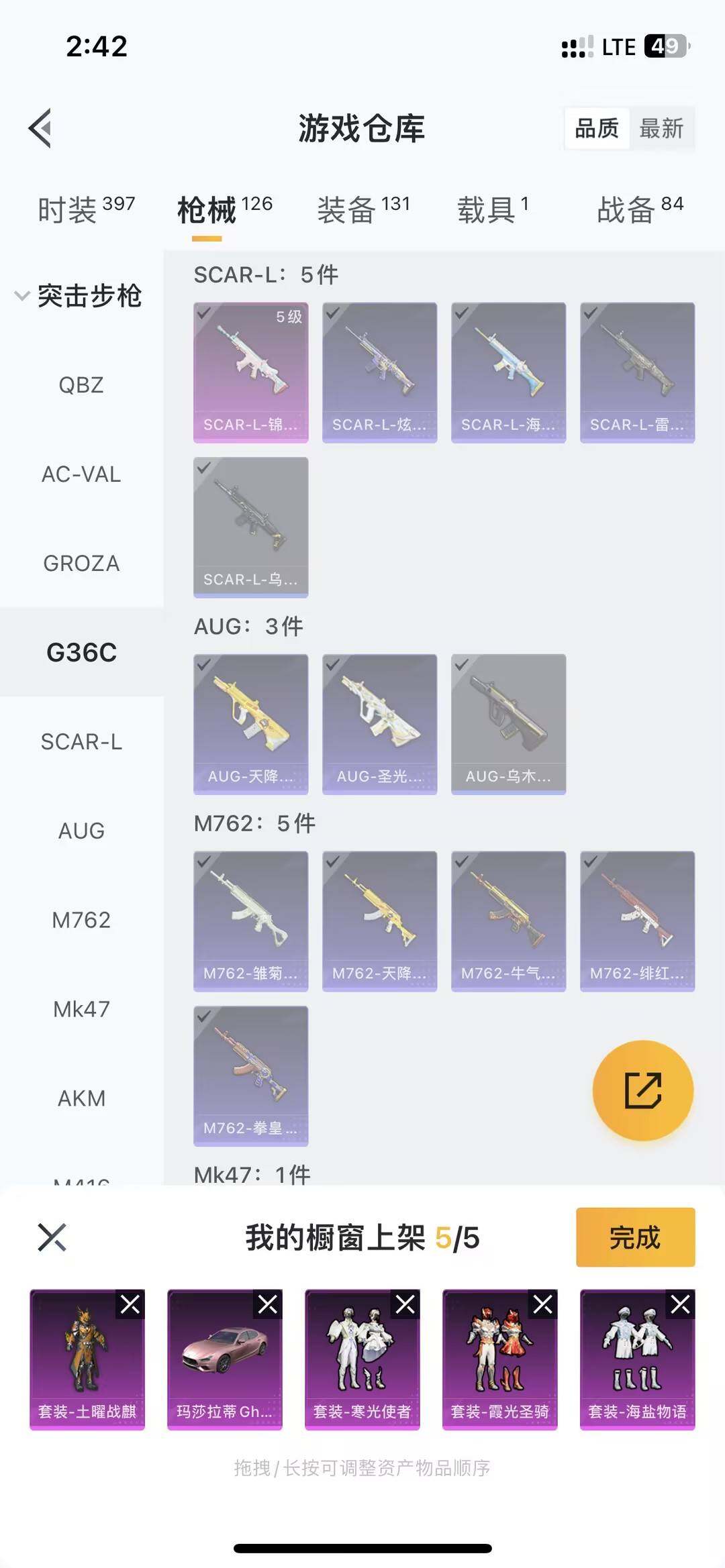725x1568 pixels.
Task: Select GROZA in the weapon list
Action: point(81,564)
